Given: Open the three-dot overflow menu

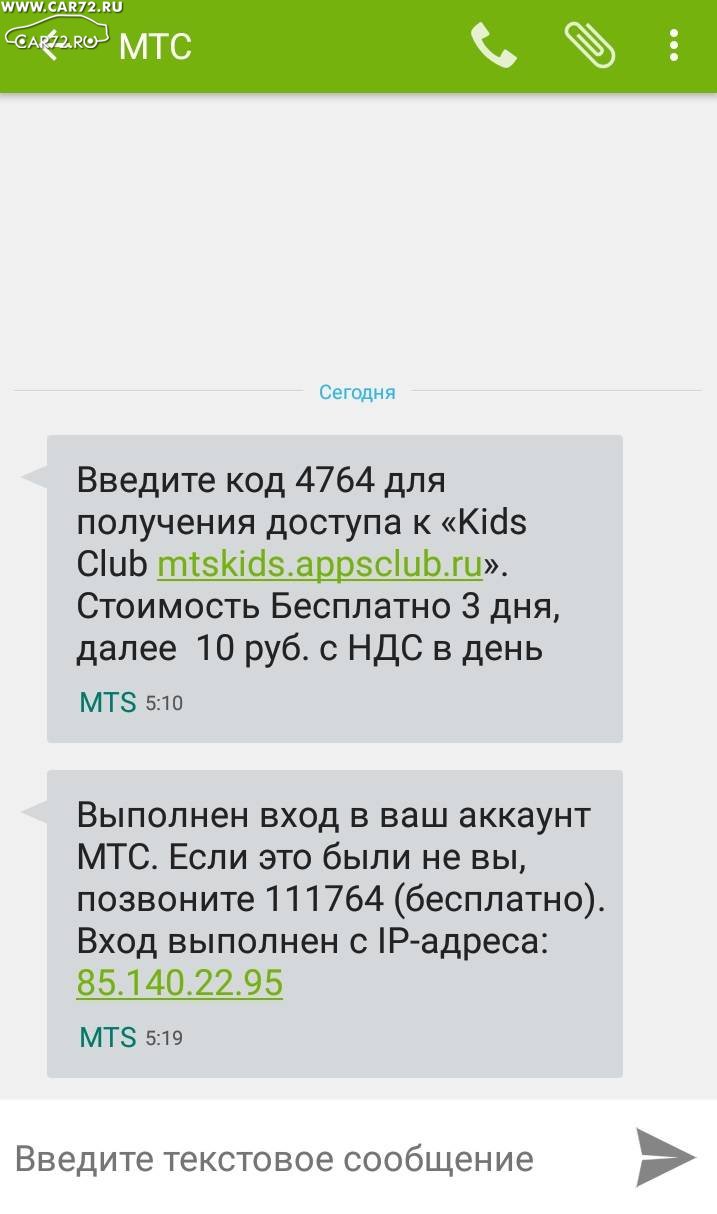Looking at the screenshot, I should [x=673, y=45].
